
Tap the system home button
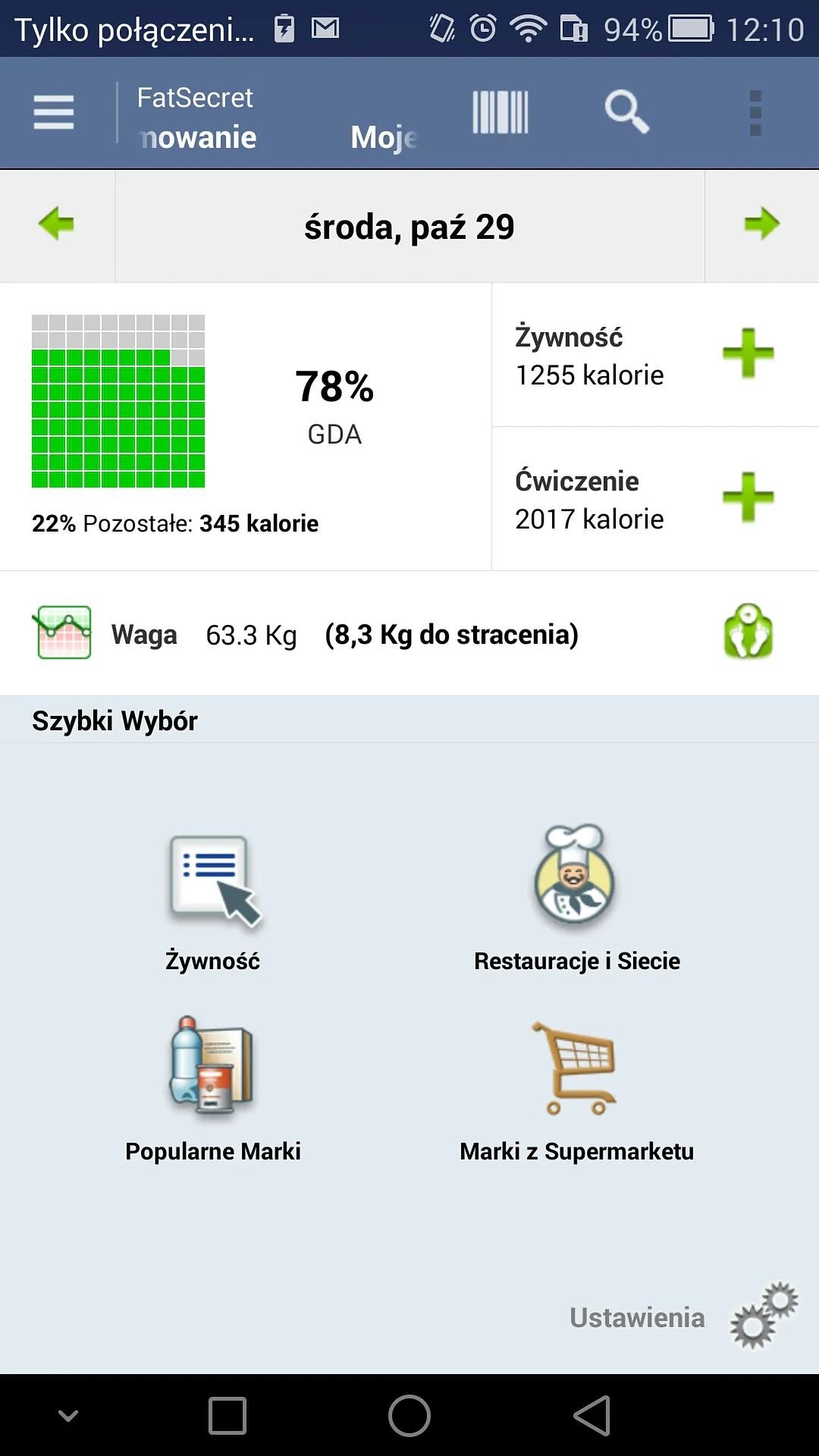[409, 1415]
